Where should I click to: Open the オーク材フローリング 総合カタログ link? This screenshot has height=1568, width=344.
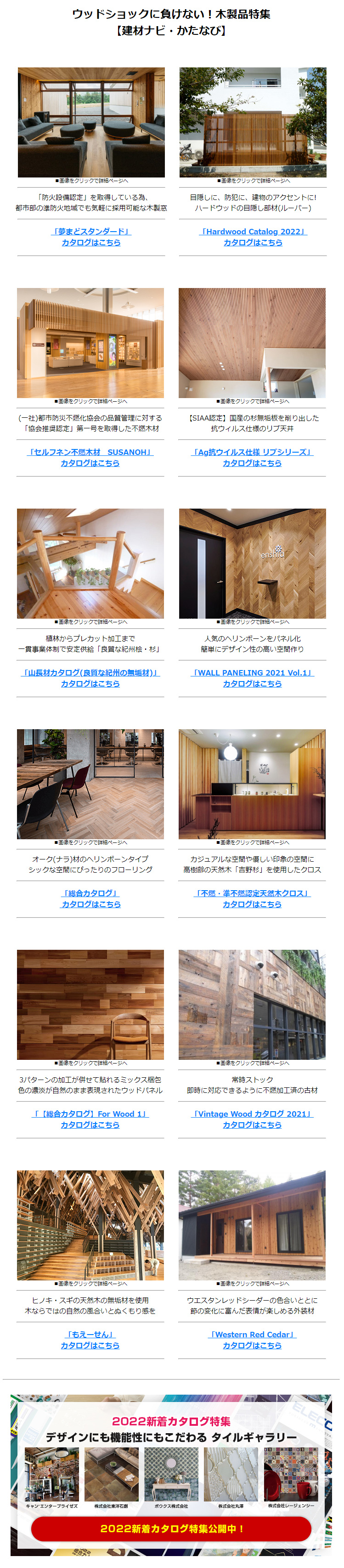90,898
